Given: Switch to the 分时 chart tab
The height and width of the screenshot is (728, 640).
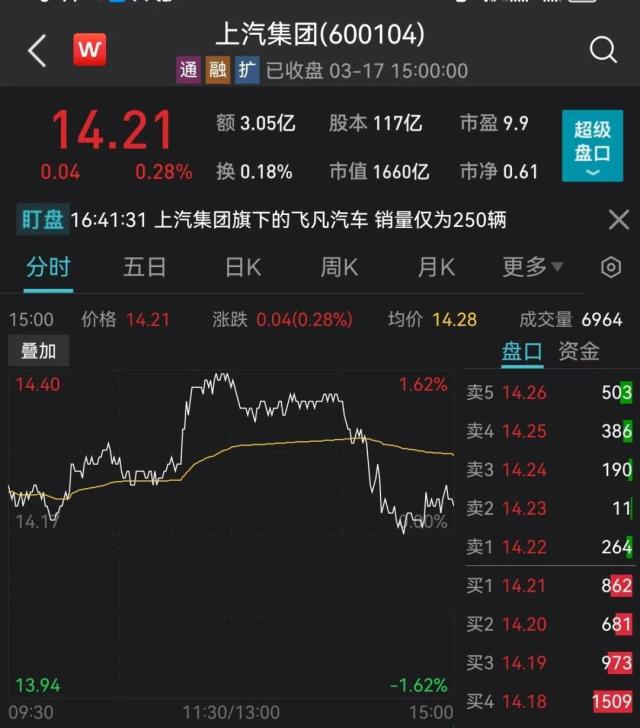Looking at the screenshot, I should [48, 267].
